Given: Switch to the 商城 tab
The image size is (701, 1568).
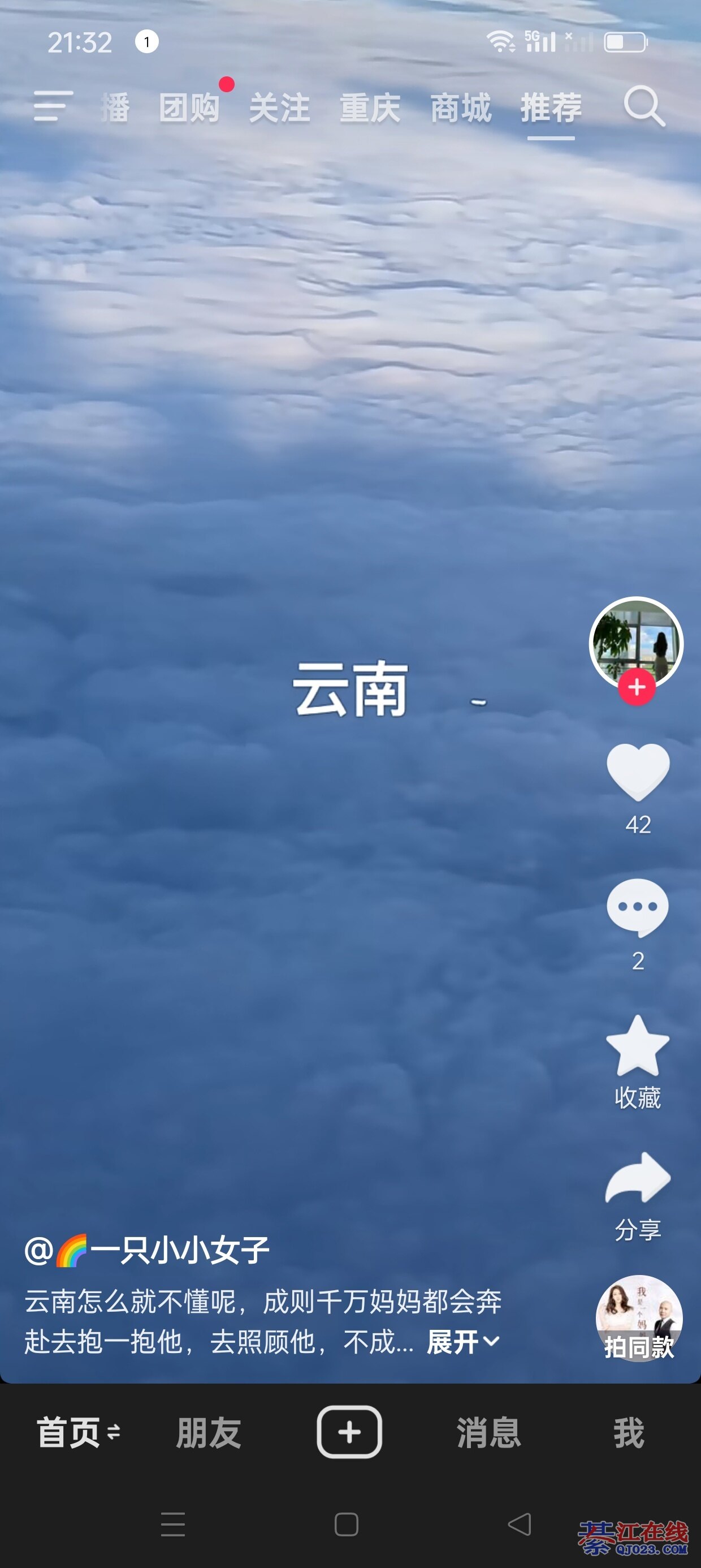Looking at the screenshot, I should coord(461,107).
